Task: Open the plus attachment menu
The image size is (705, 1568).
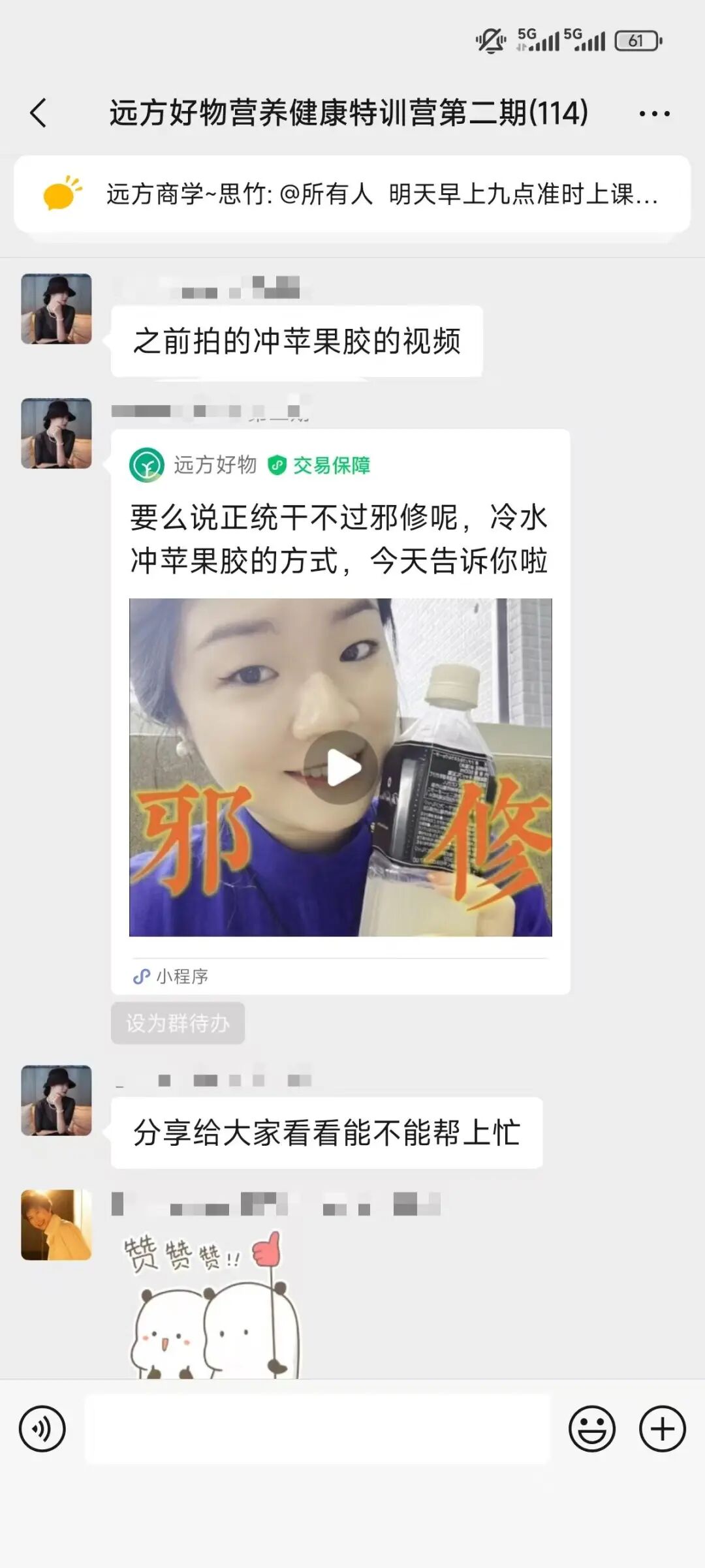Action: [x=662, y=1428]
